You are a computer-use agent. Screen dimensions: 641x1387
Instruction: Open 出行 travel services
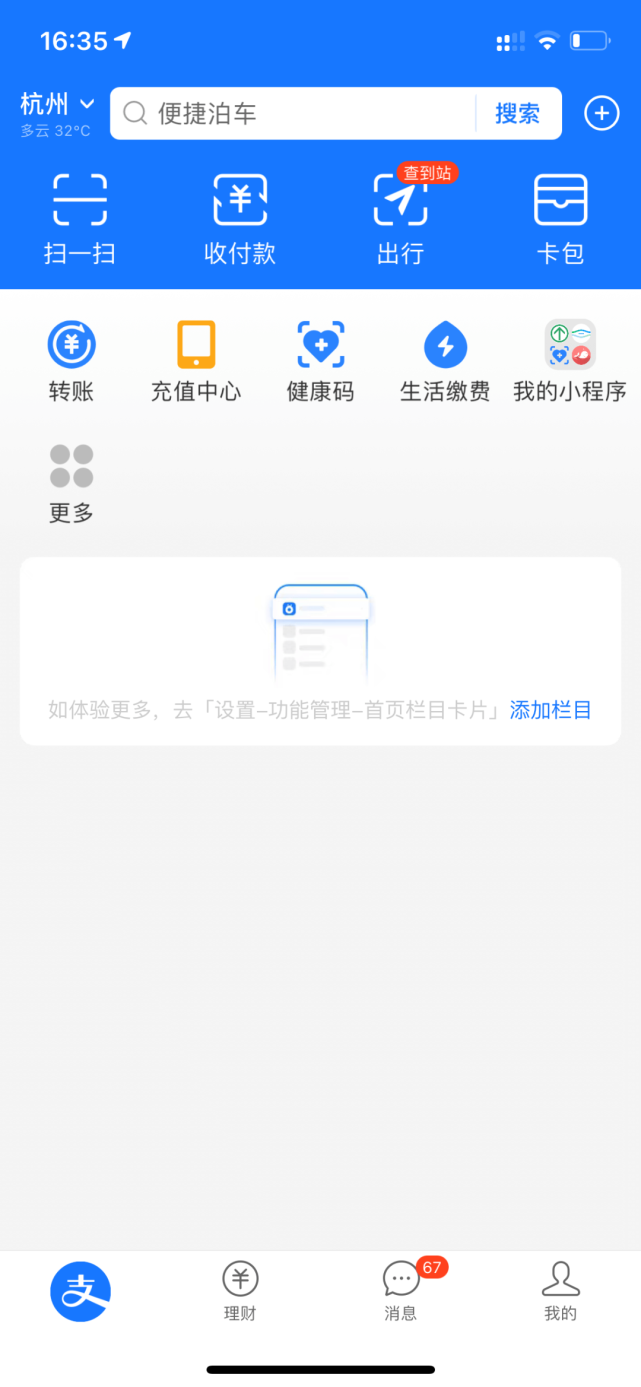[x=400, y=218]
